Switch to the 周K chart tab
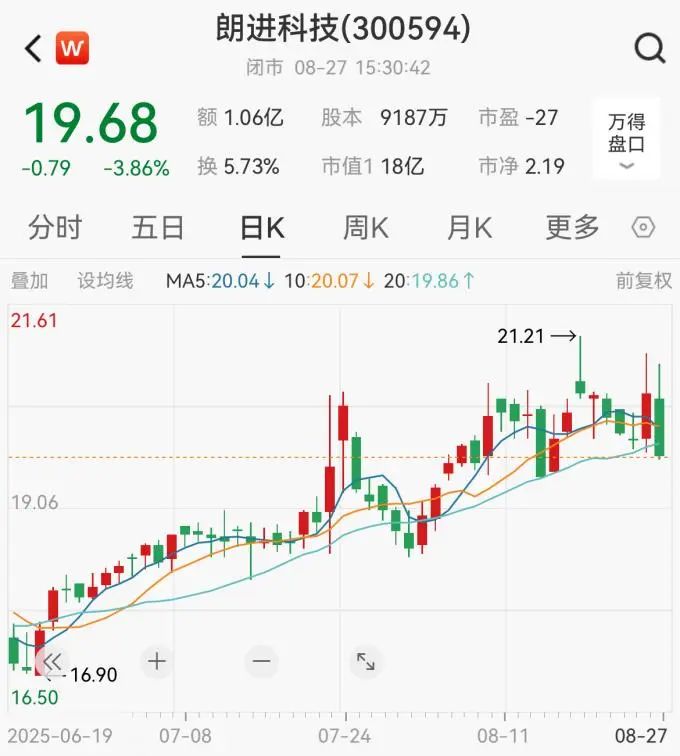The width and height of the screenshot is (680, 756). (365, 228)
